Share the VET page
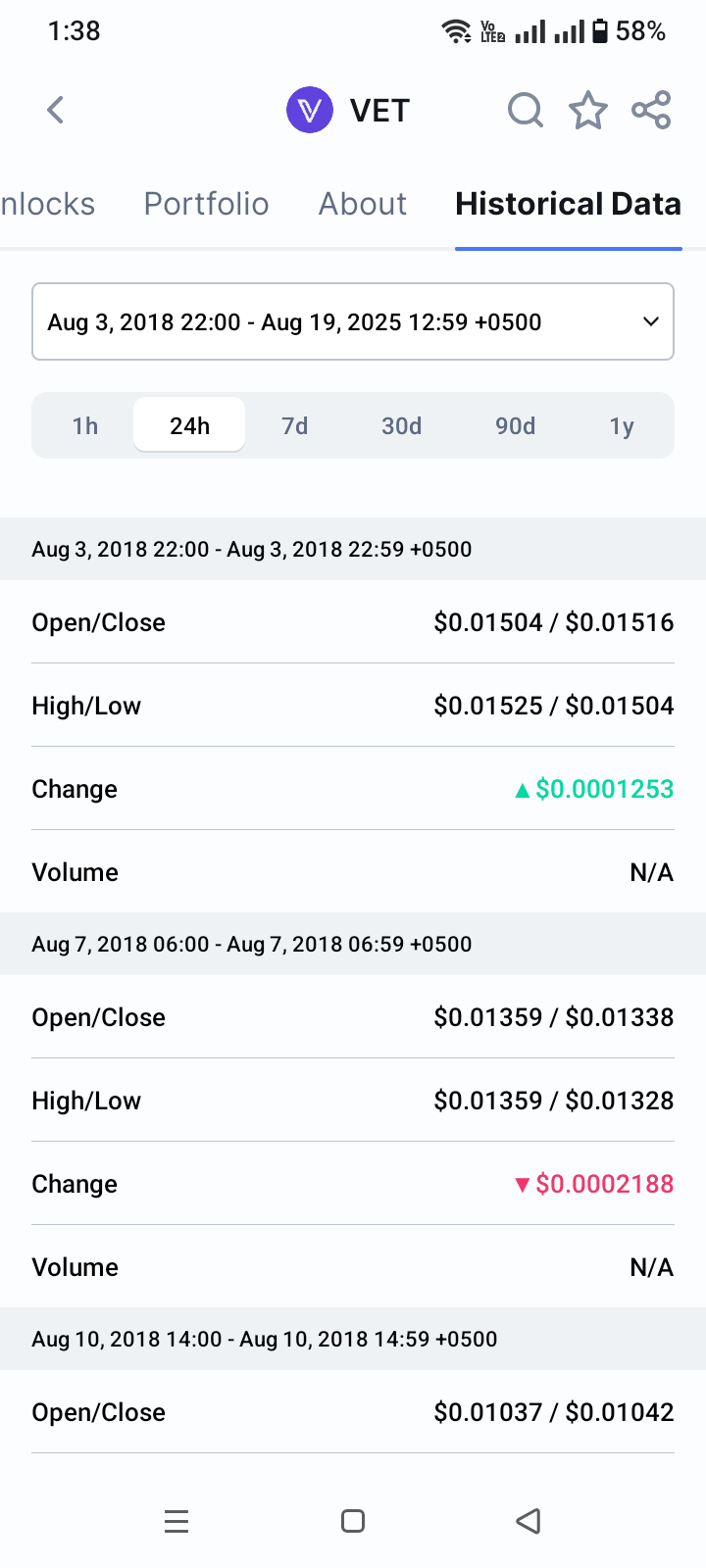This screenshot has height=1568, width=706. 651,110
